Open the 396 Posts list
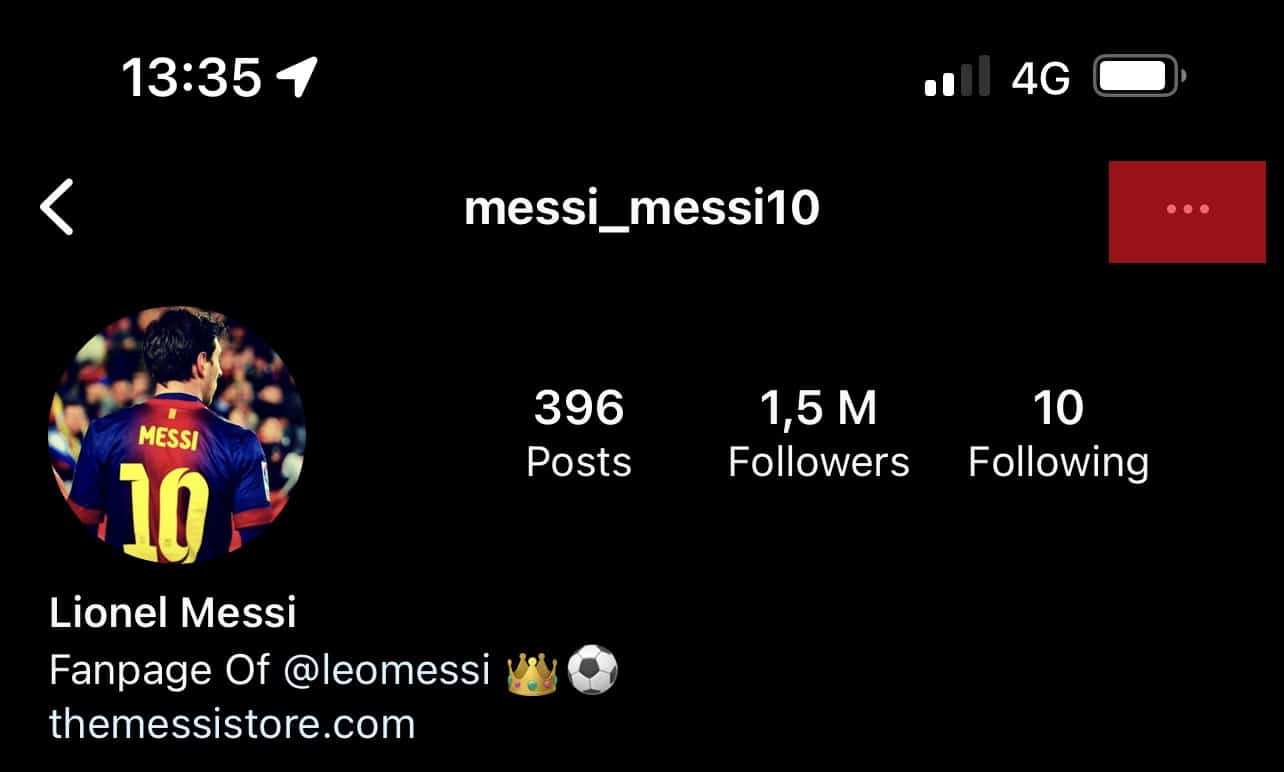 [x=579, y=433]
